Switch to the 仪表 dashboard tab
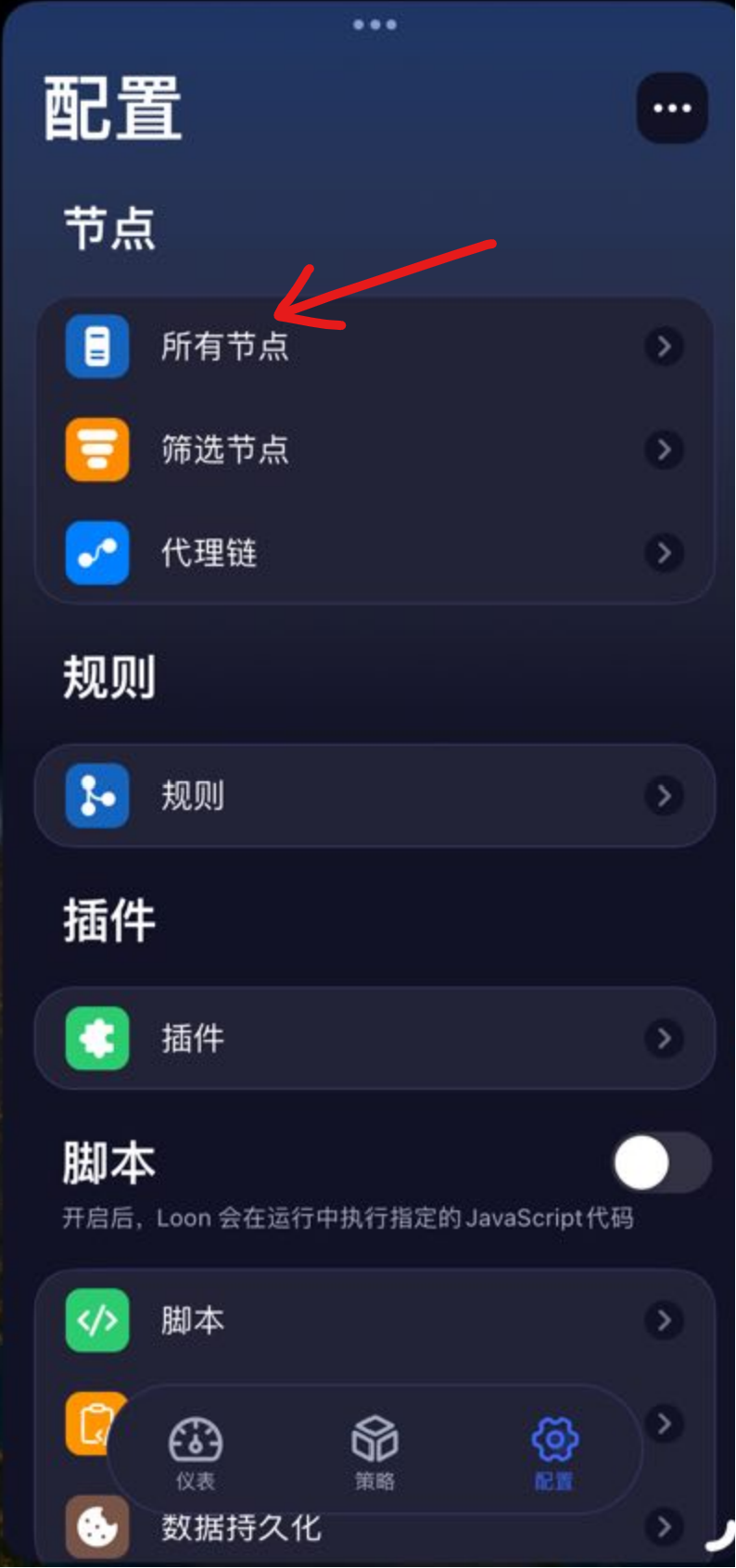The height and width of the screenshot is (1568, 736). point(195,1452)
